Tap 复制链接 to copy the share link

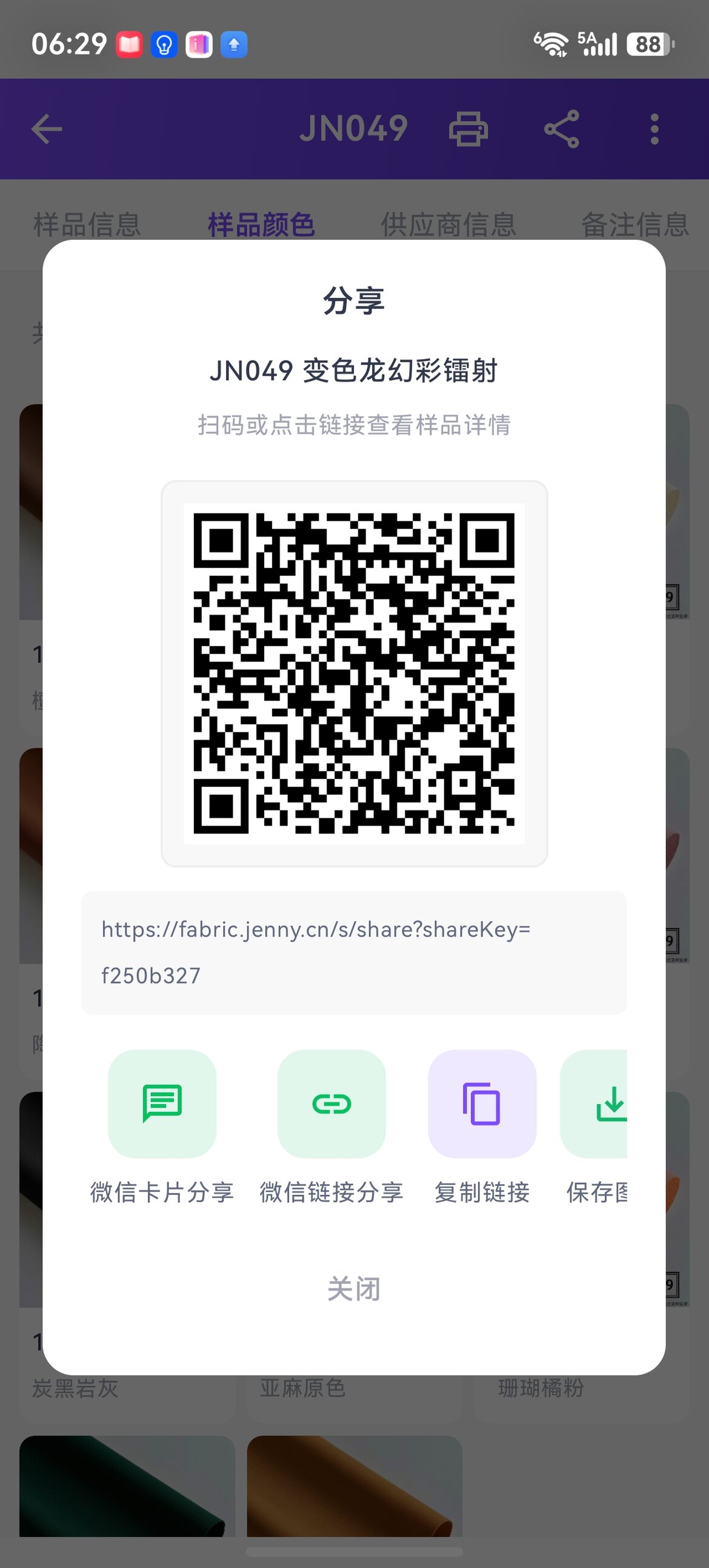point(482,1103)
